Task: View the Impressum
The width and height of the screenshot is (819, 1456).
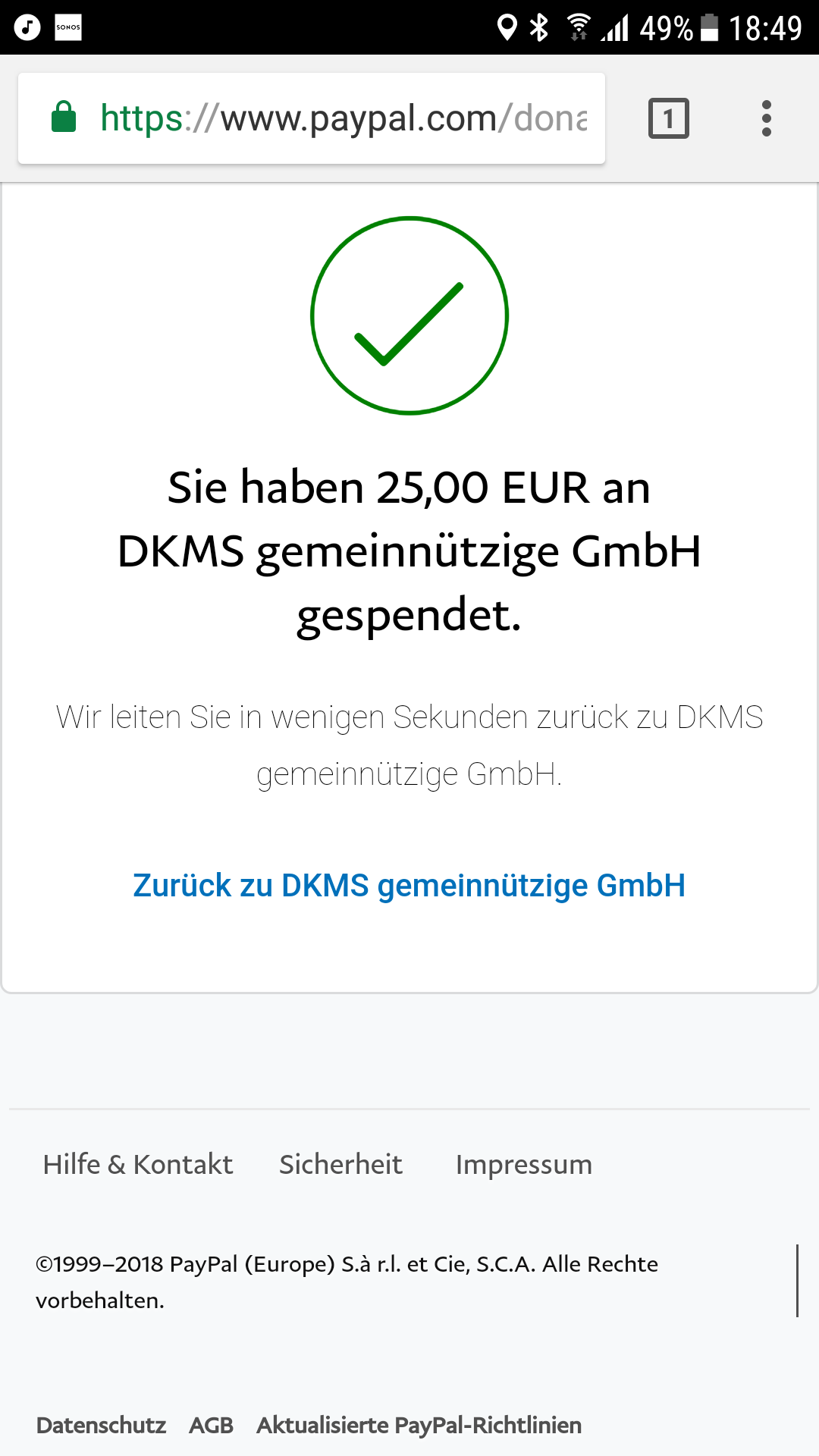Action: [x=523, y=1165]
